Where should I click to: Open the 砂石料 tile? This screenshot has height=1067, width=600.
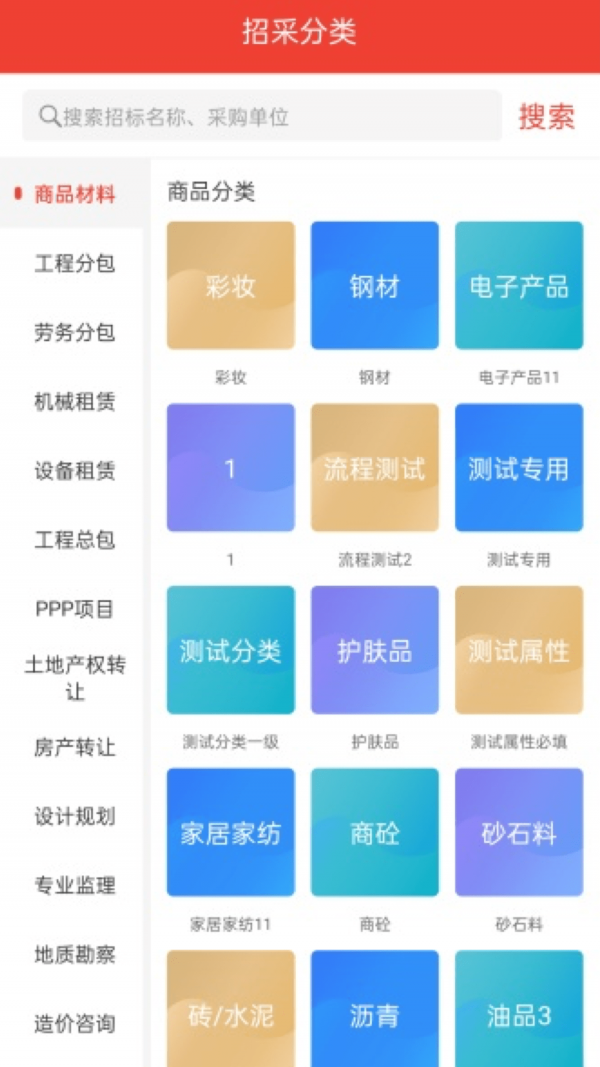tap(519, 832)
